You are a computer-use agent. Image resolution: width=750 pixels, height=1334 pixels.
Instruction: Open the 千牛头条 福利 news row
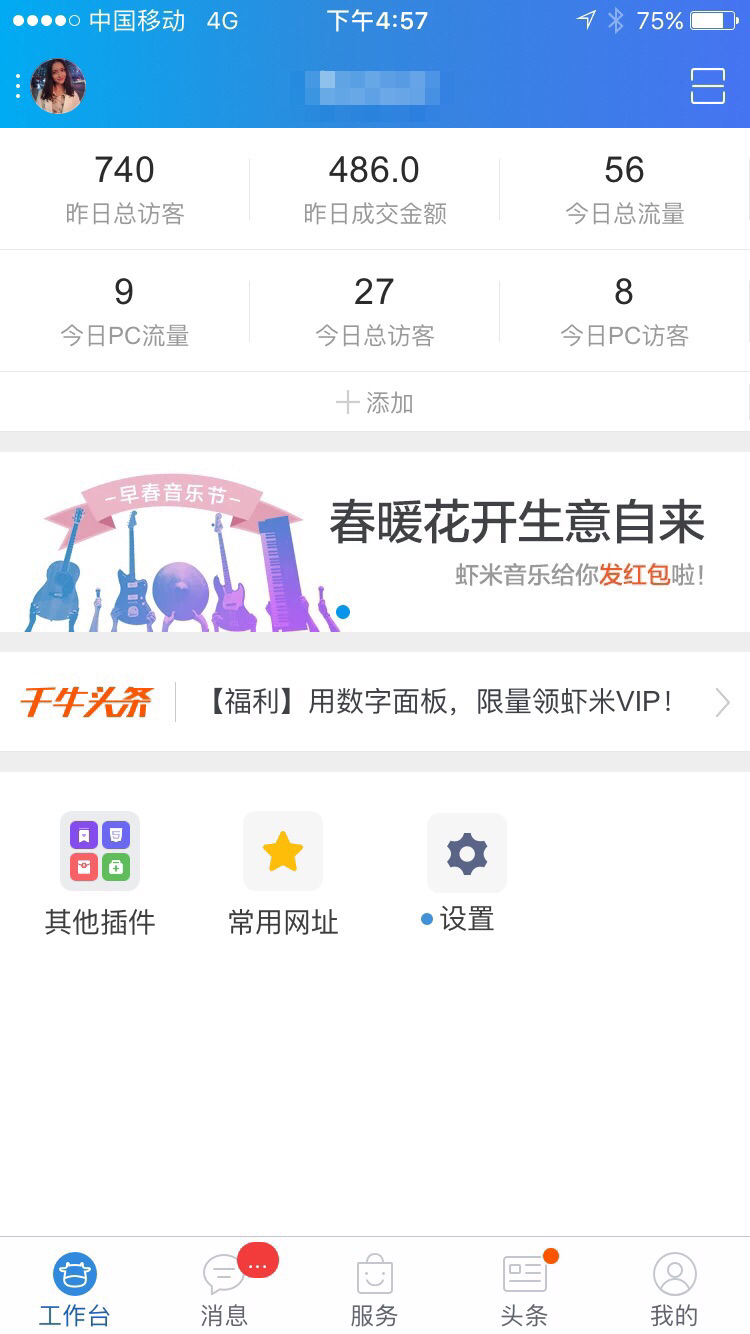tap(440, 702)
